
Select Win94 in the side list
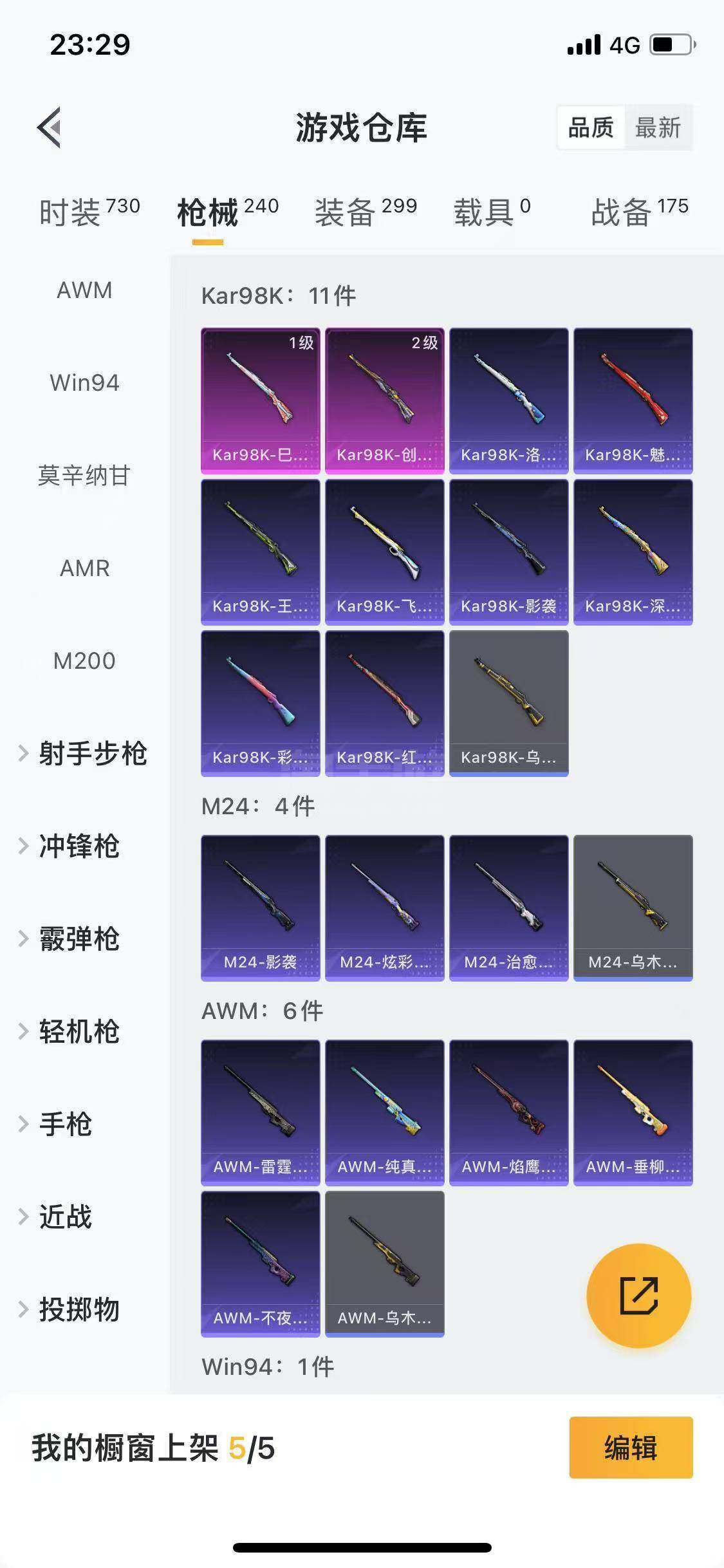pyautogui.click(x=84, y=383)
